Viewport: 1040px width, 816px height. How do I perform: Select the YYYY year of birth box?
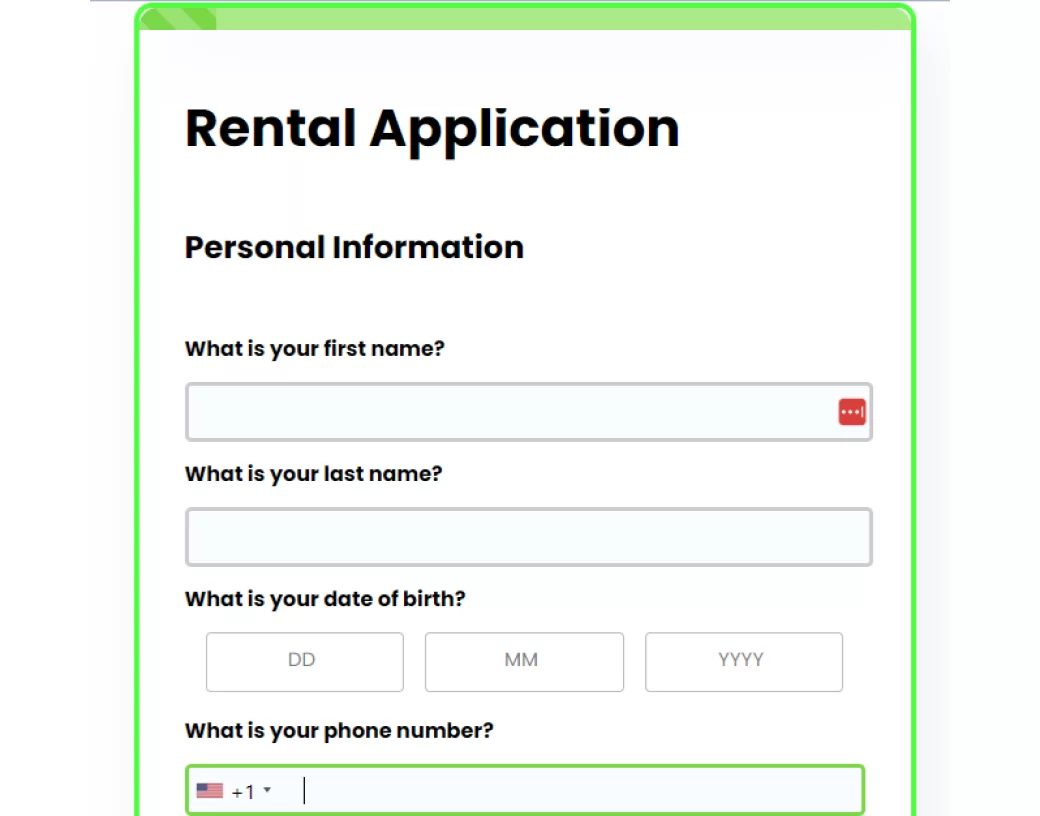pos(743,661)
